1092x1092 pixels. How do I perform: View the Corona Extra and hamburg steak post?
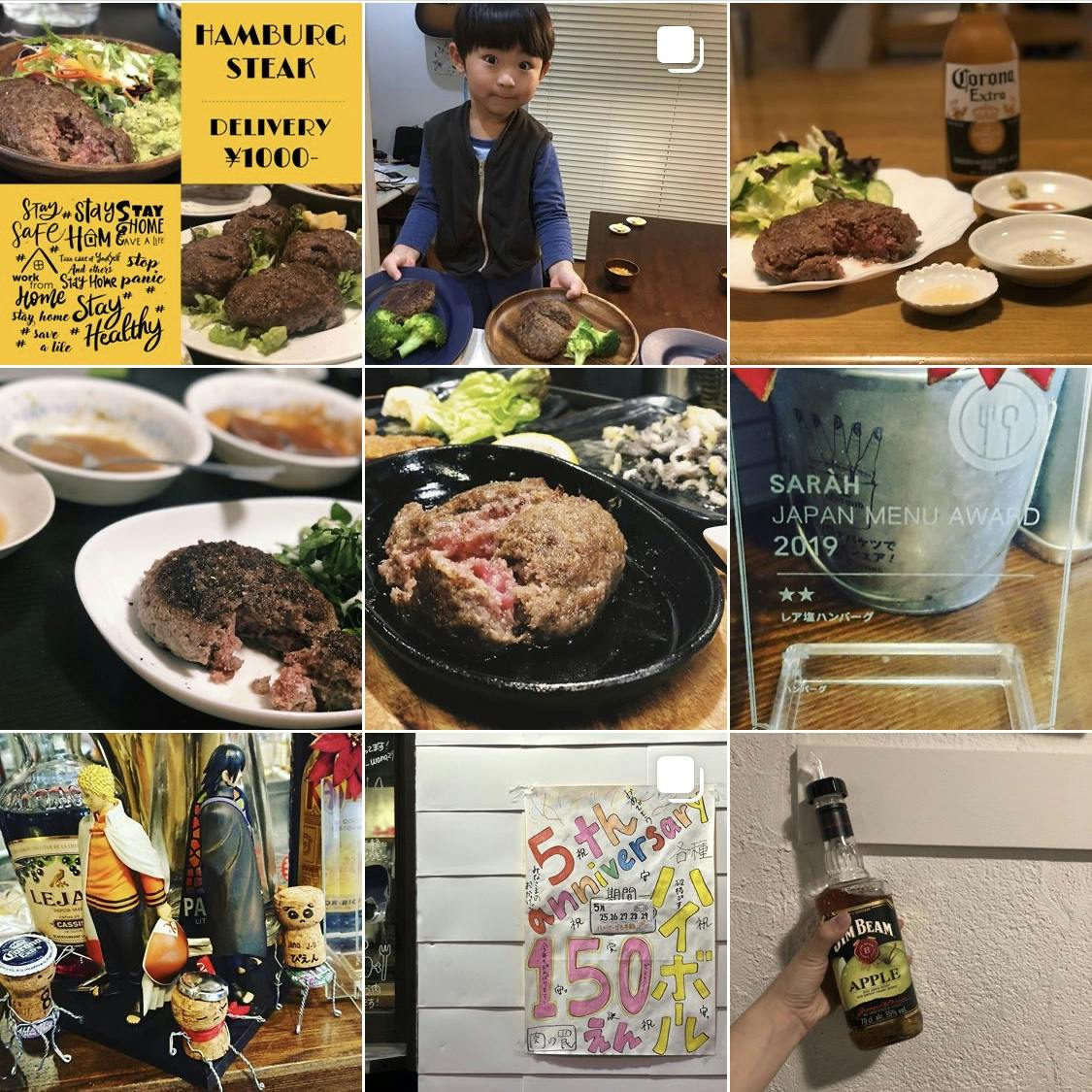(x=910, y=182)
